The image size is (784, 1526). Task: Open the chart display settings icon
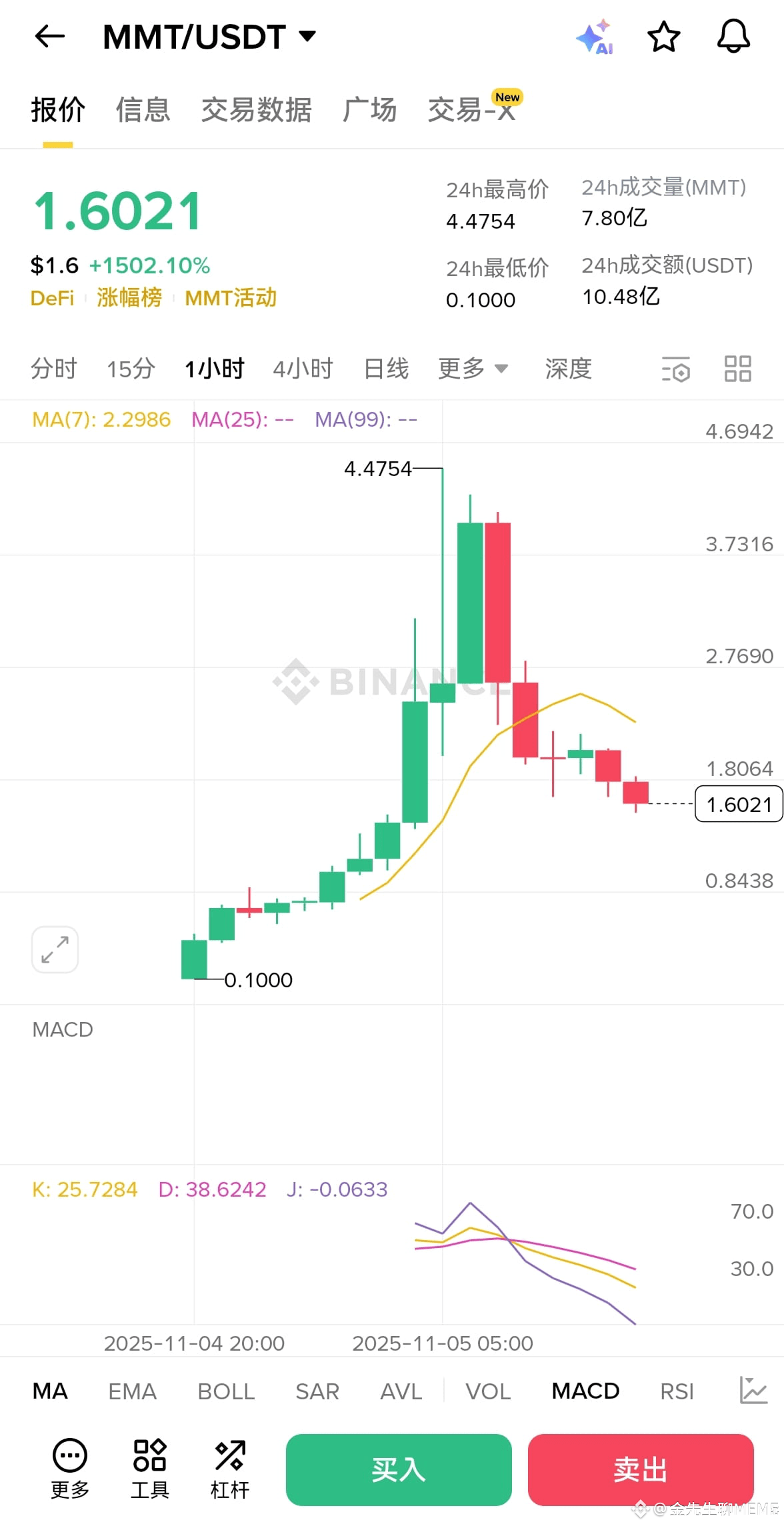pyautogui.click(x=675, y=369)
